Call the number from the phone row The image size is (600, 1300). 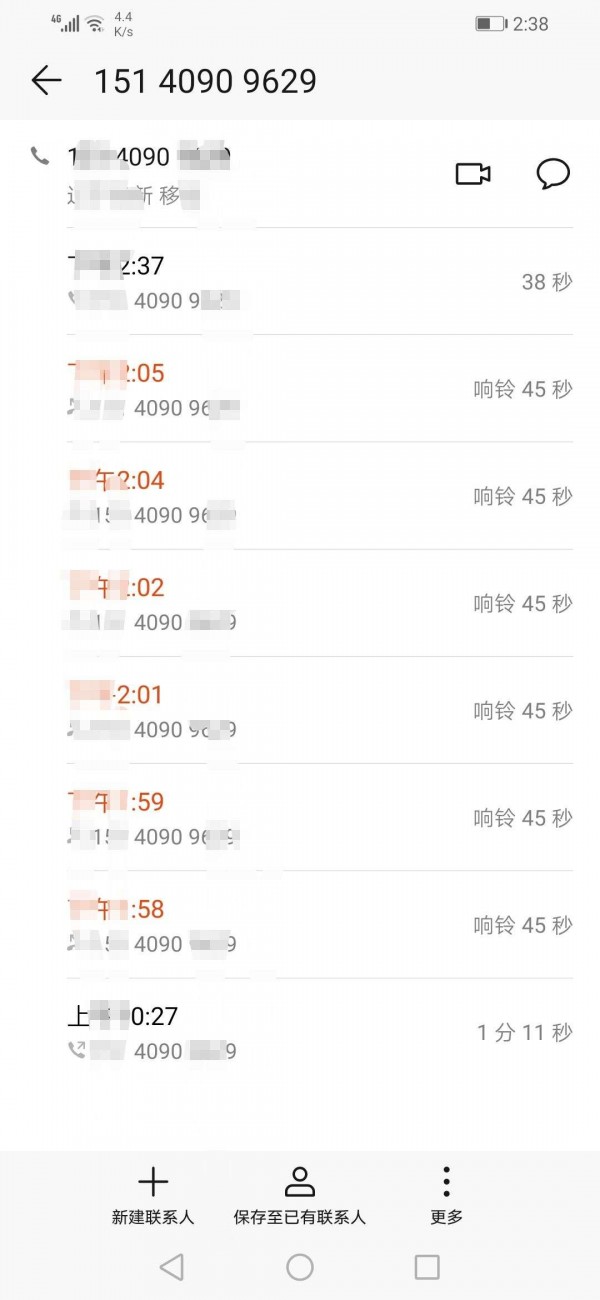point(150,172)
